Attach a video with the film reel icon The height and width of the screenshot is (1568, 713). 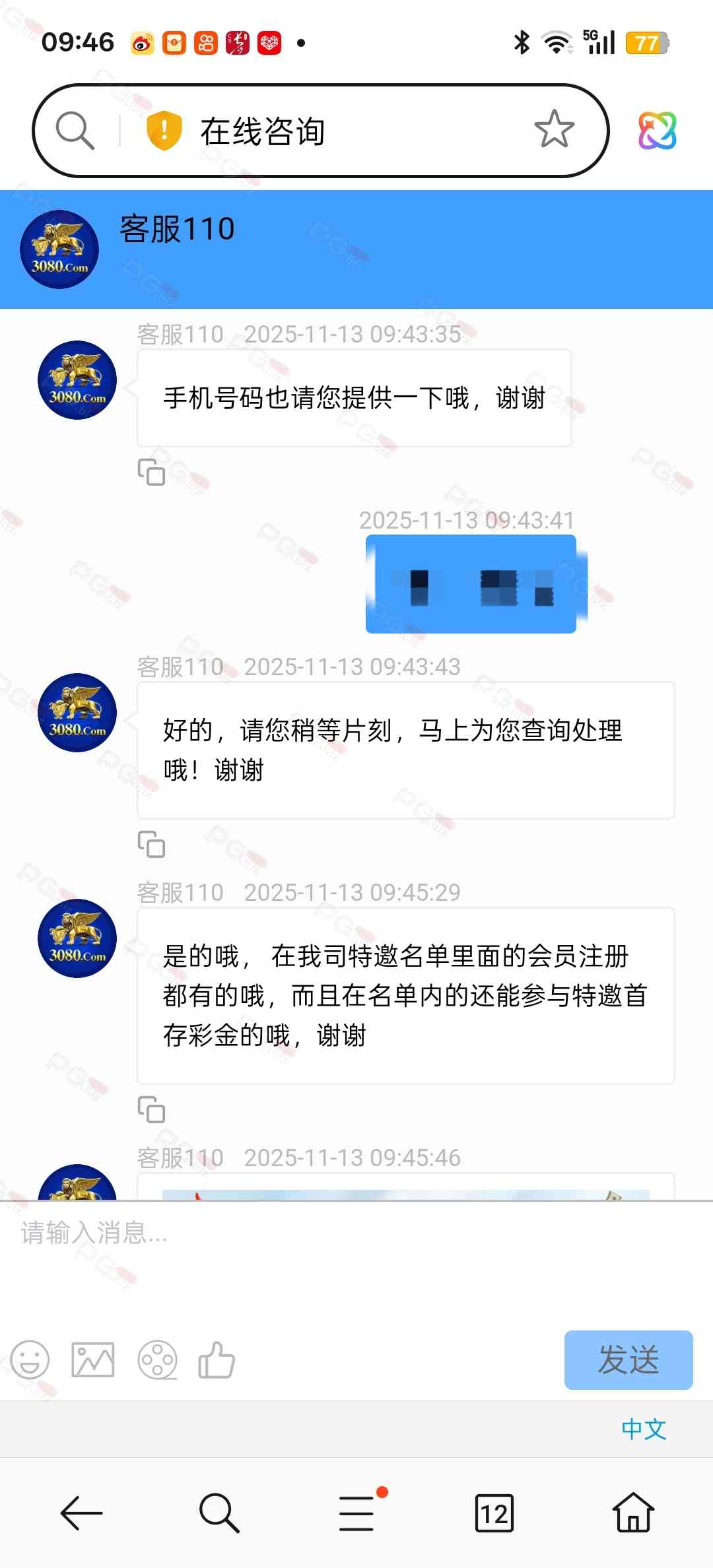[157, 1360]
